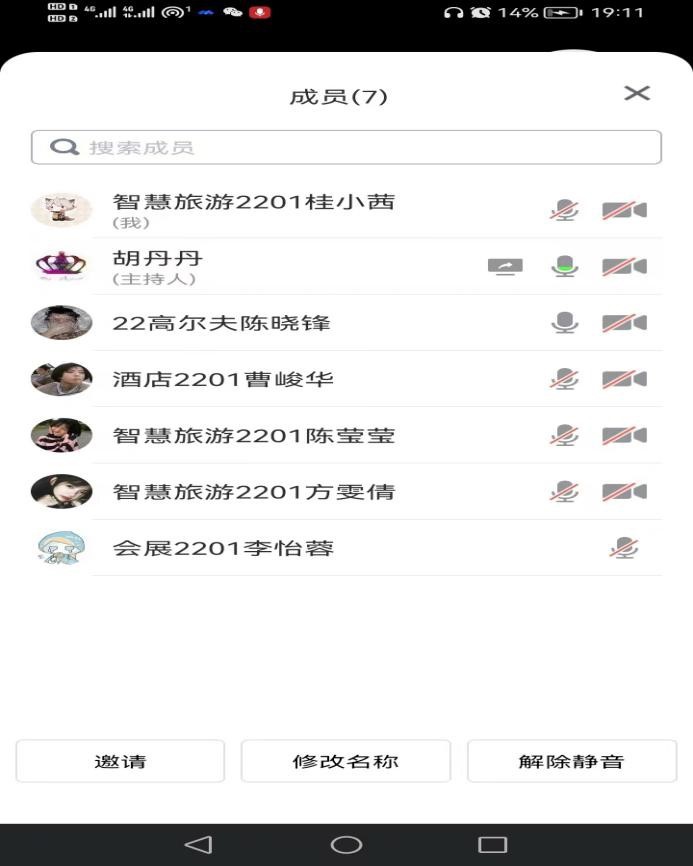
Task: Go to the home screen
Action: [346, 844]
